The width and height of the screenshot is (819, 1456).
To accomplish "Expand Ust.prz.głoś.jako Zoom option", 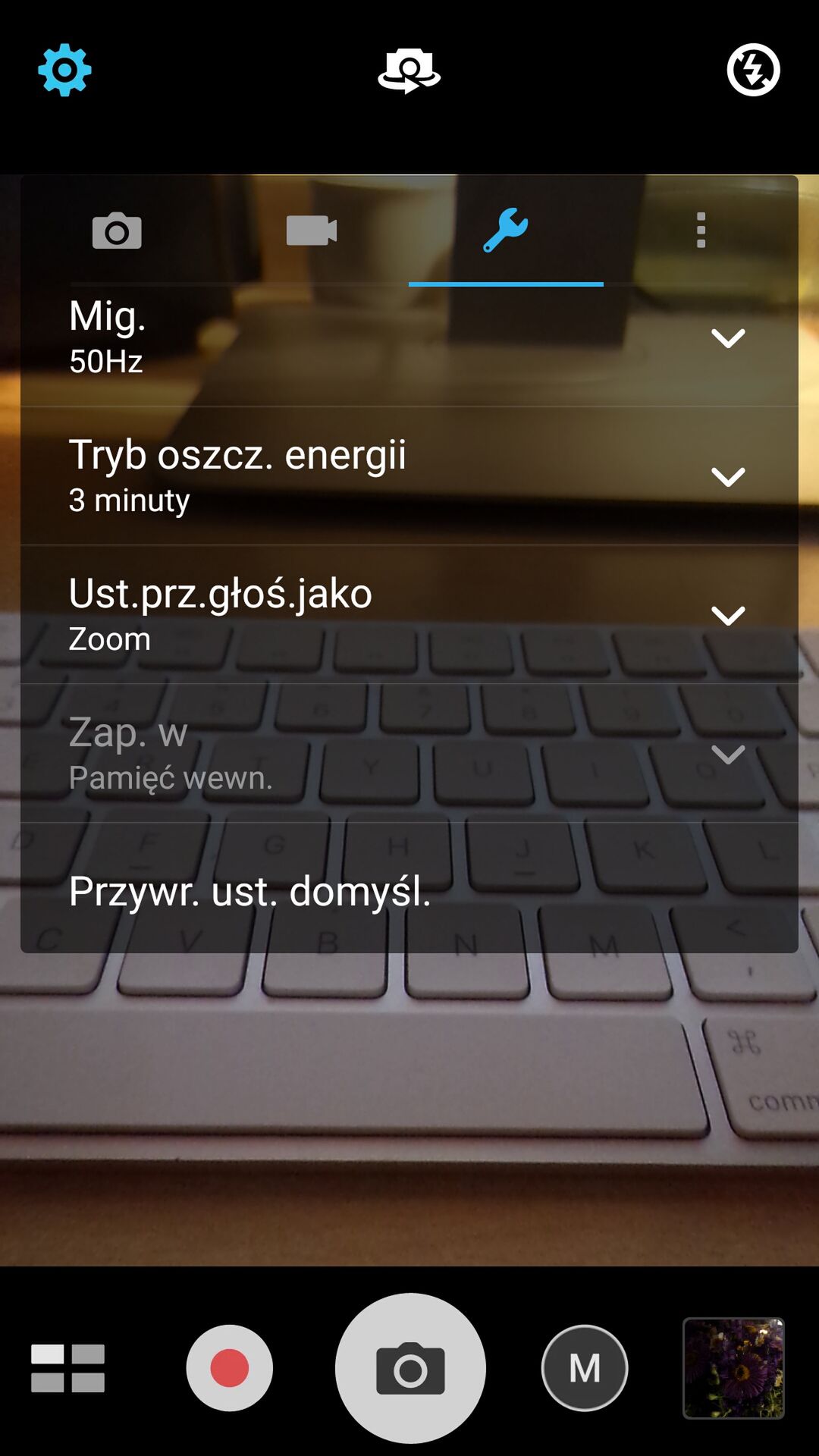I will 409,615.
